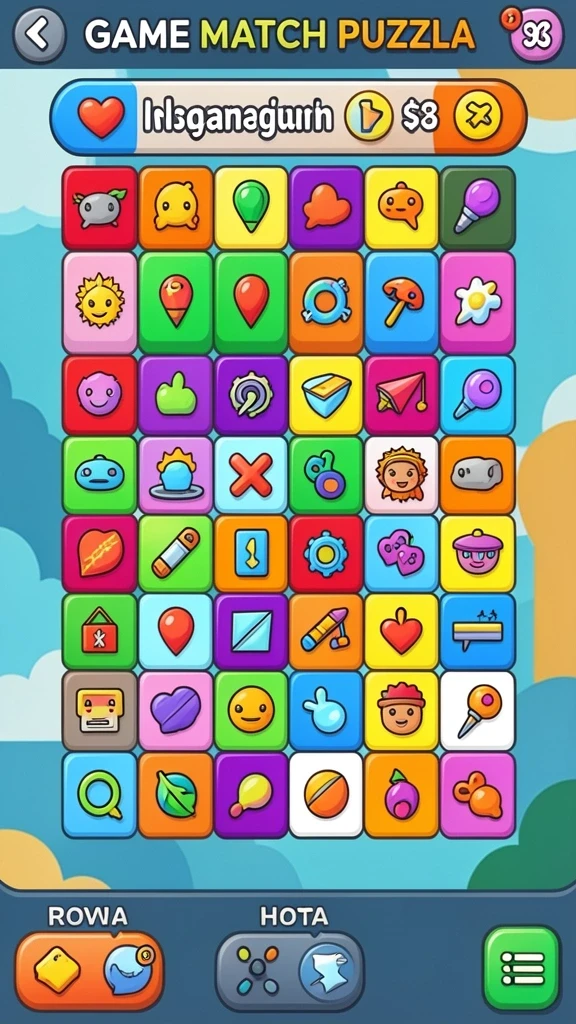Use the blue whale booster under ROWA

click(129, 970)
